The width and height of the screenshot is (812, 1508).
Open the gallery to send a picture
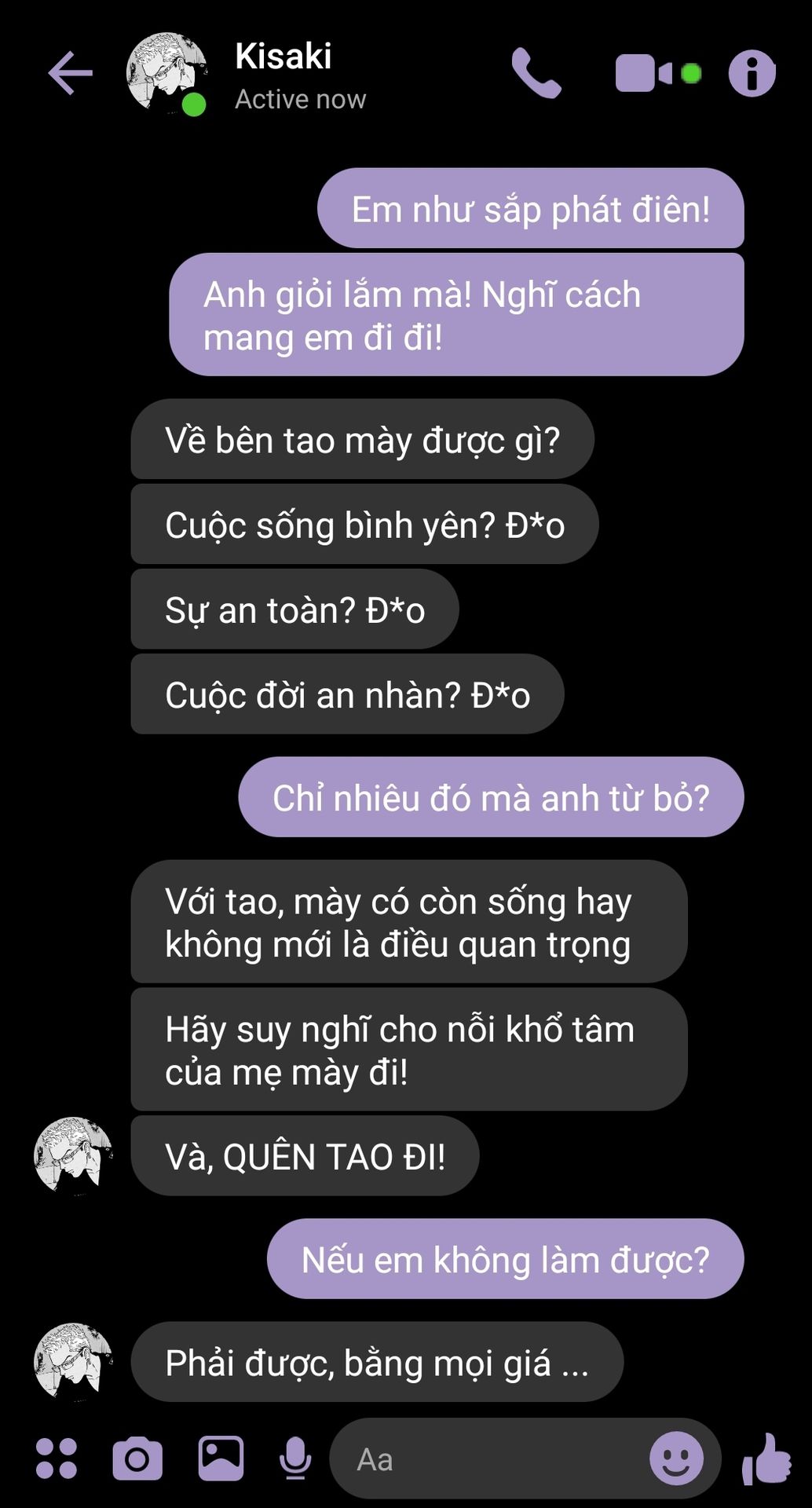(x=221, y=1459)
